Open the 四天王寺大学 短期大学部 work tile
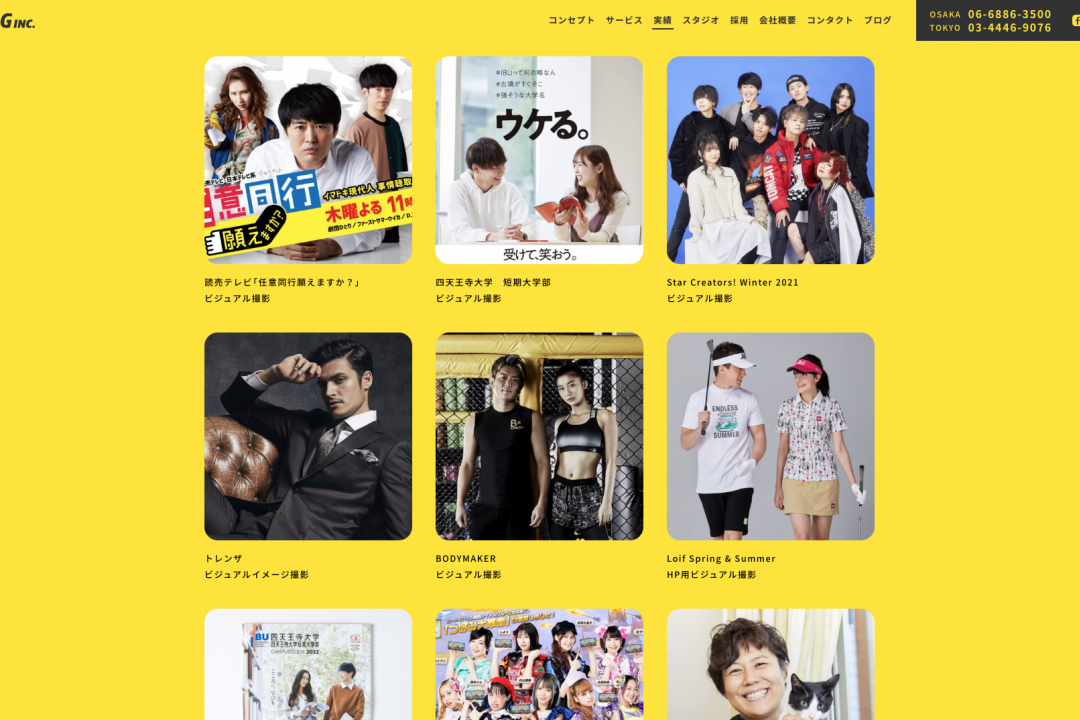Image resolution: width=1080 pixels, height=720 pixels. pyautogui.click(x=539, y=160)
